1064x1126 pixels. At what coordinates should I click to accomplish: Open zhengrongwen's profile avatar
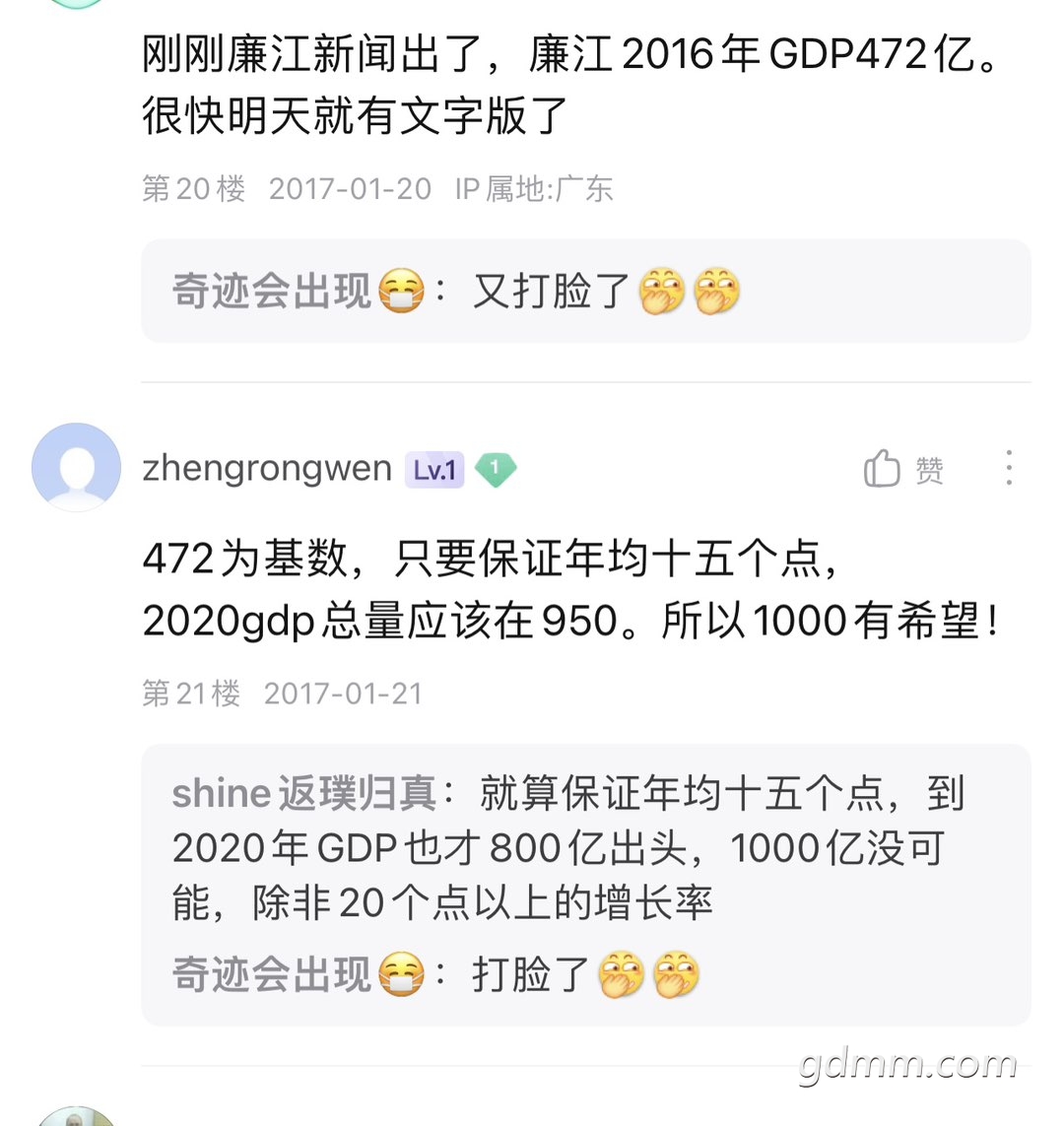click(x=76, y=468)
